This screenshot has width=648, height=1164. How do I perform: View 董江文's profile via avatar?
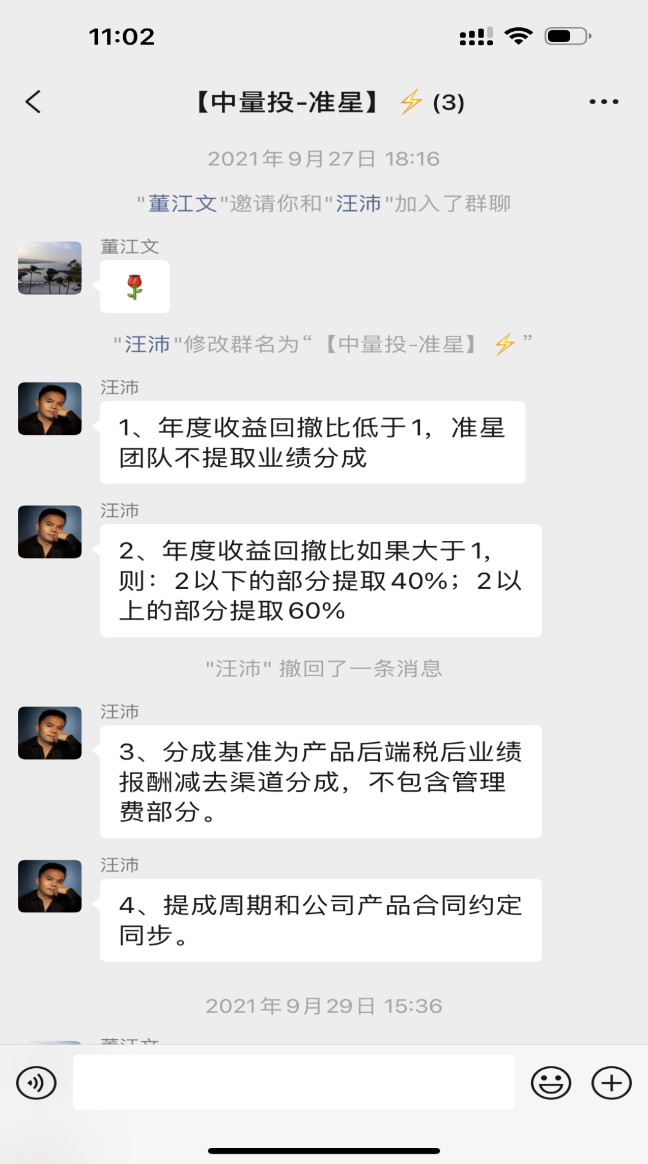coord(50,268)
